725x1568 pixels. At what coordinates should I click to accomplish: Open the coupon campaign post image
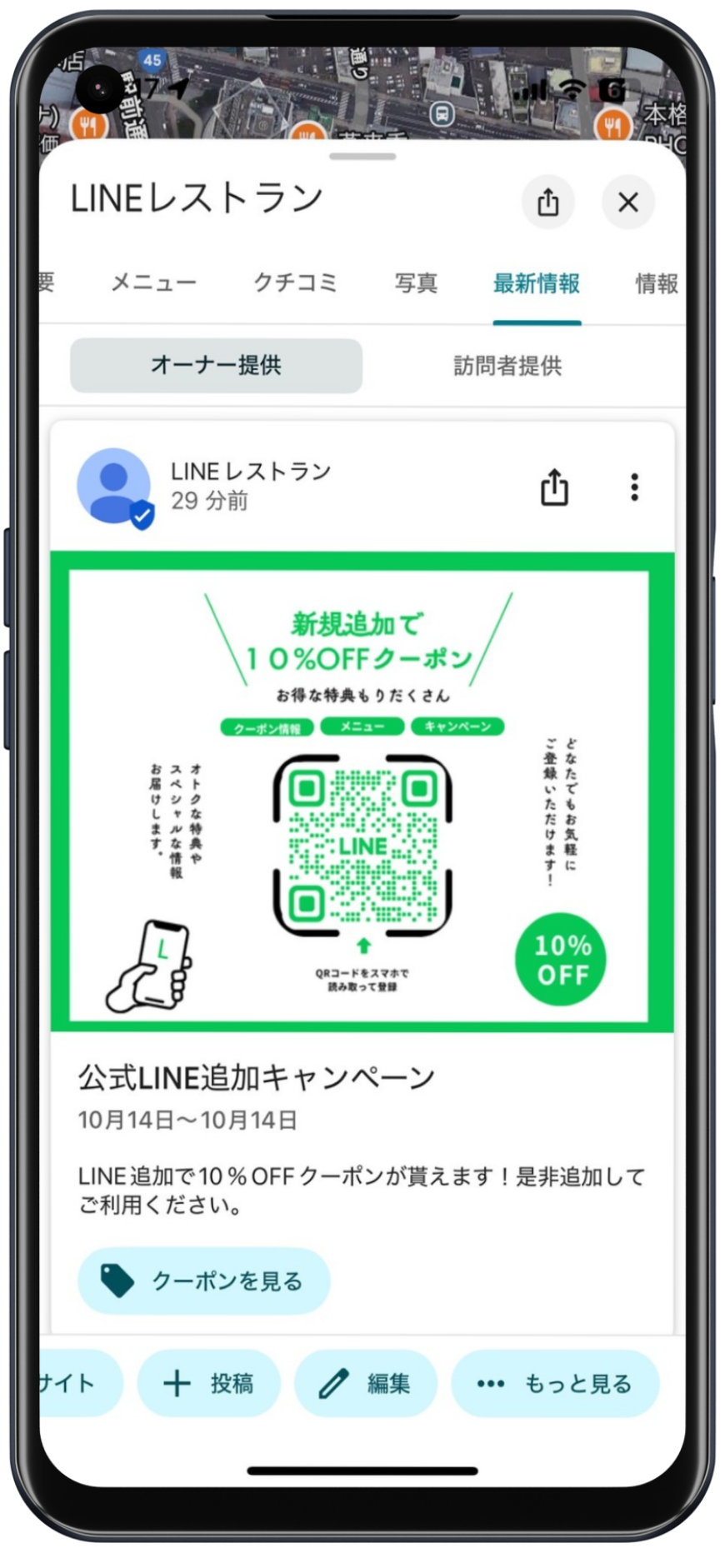(362, 791)
